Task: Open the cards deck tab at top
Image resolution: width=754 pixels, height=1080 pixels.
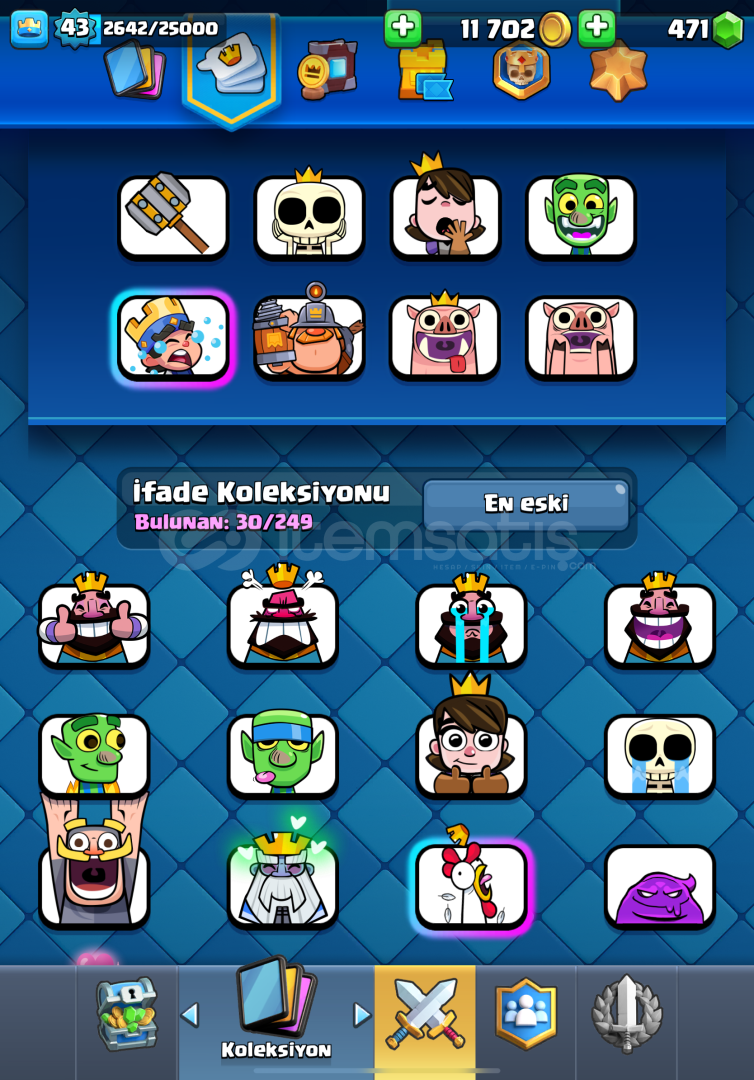Action: click(x=134, y=70)
